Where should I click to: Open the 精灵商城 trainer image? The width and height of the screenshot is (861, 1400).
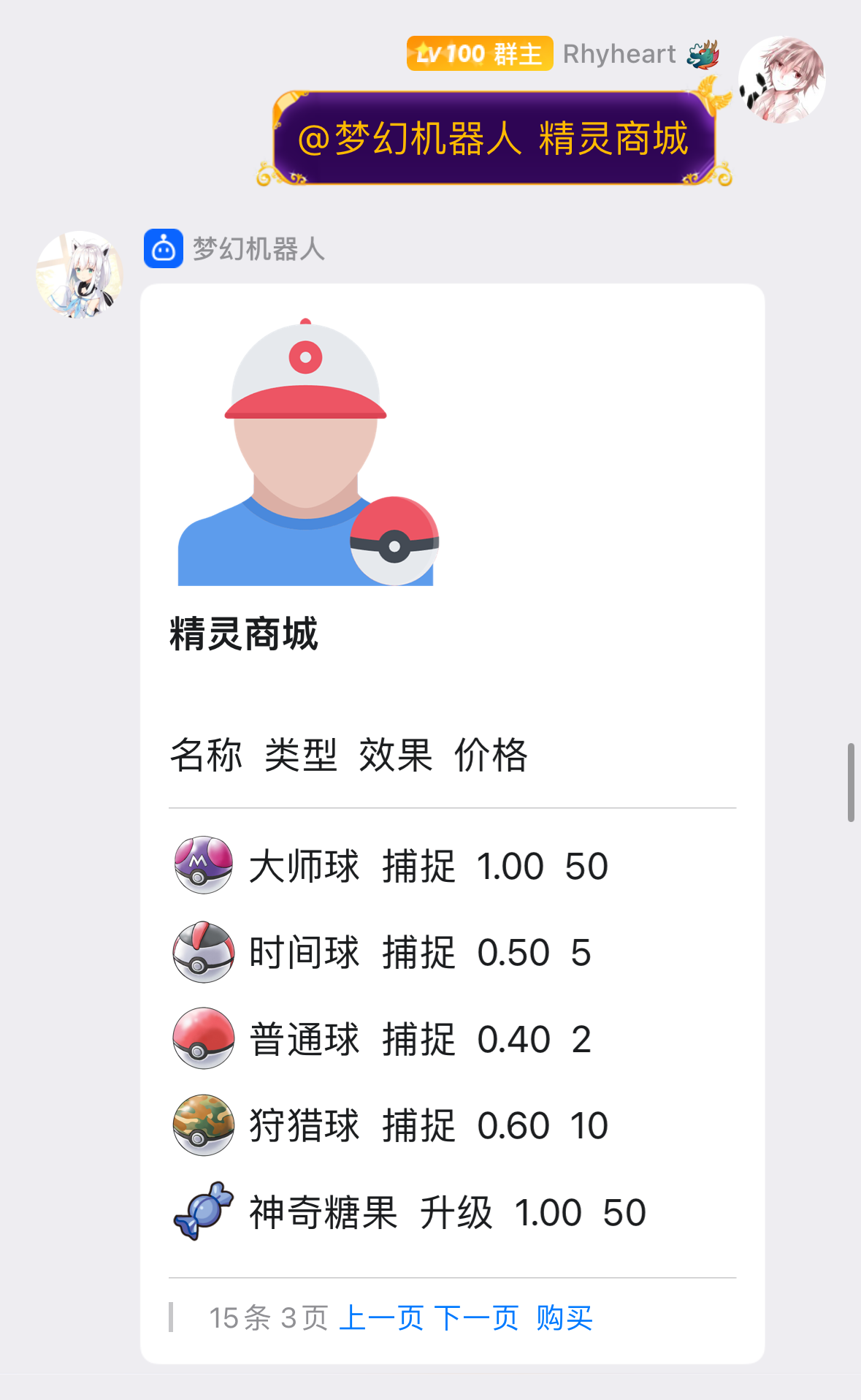307,452
